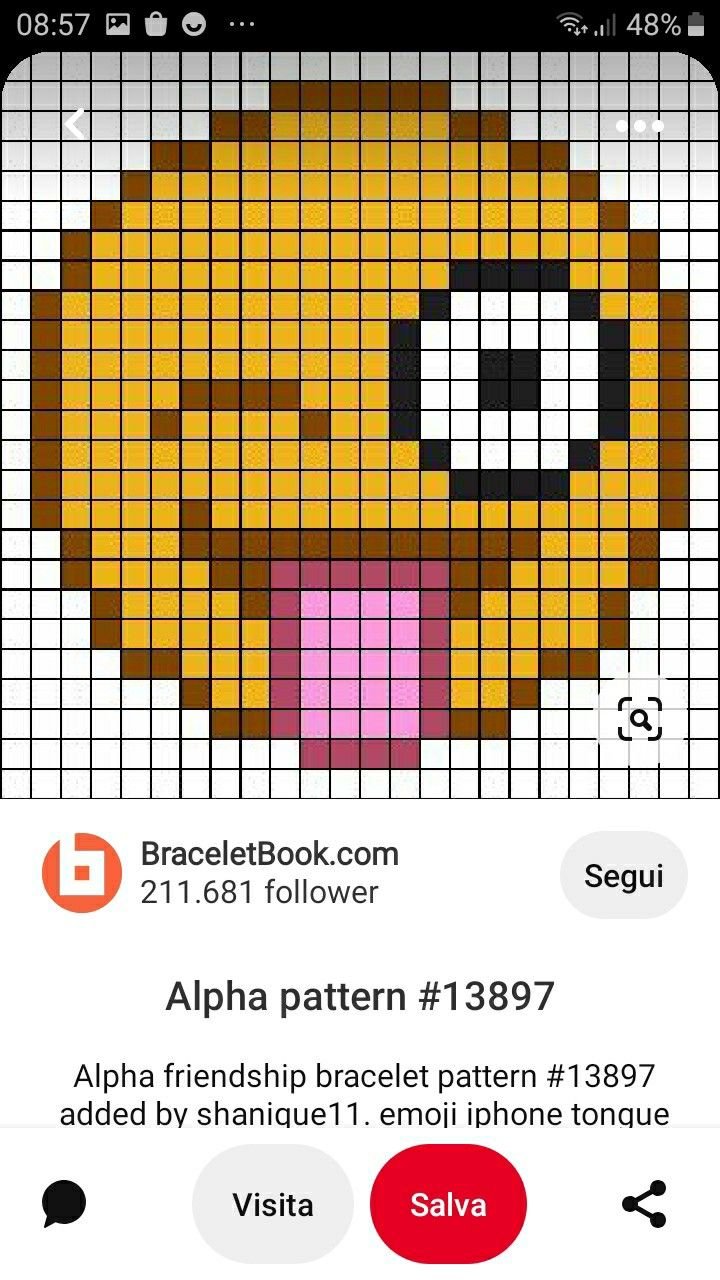The width and height of the screenshot is (720, 1280).
Task: Open the comments bubble
Action: pos(64,1203)
